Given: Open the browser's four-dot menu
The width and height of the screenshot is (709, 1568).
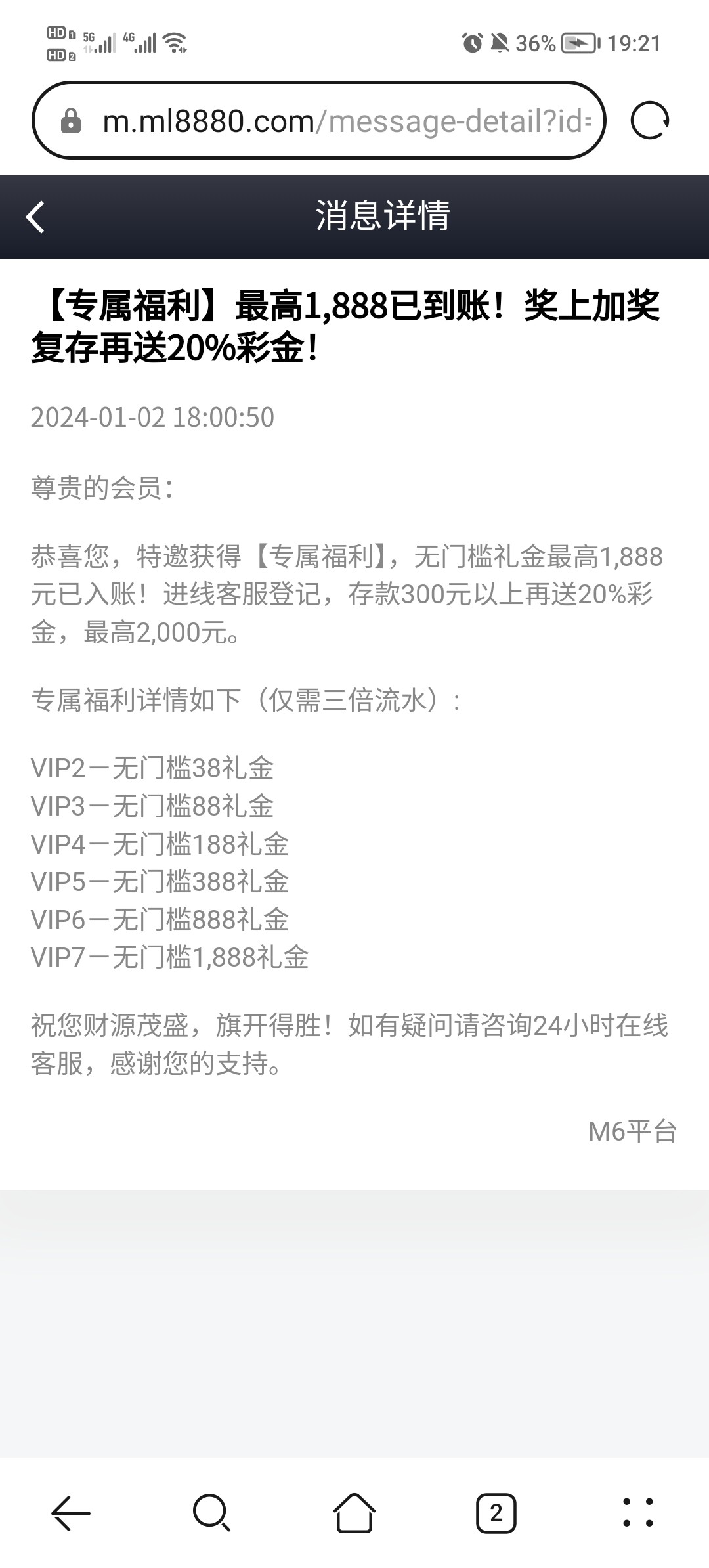Looking at the screenshot, I should 637,1513.
